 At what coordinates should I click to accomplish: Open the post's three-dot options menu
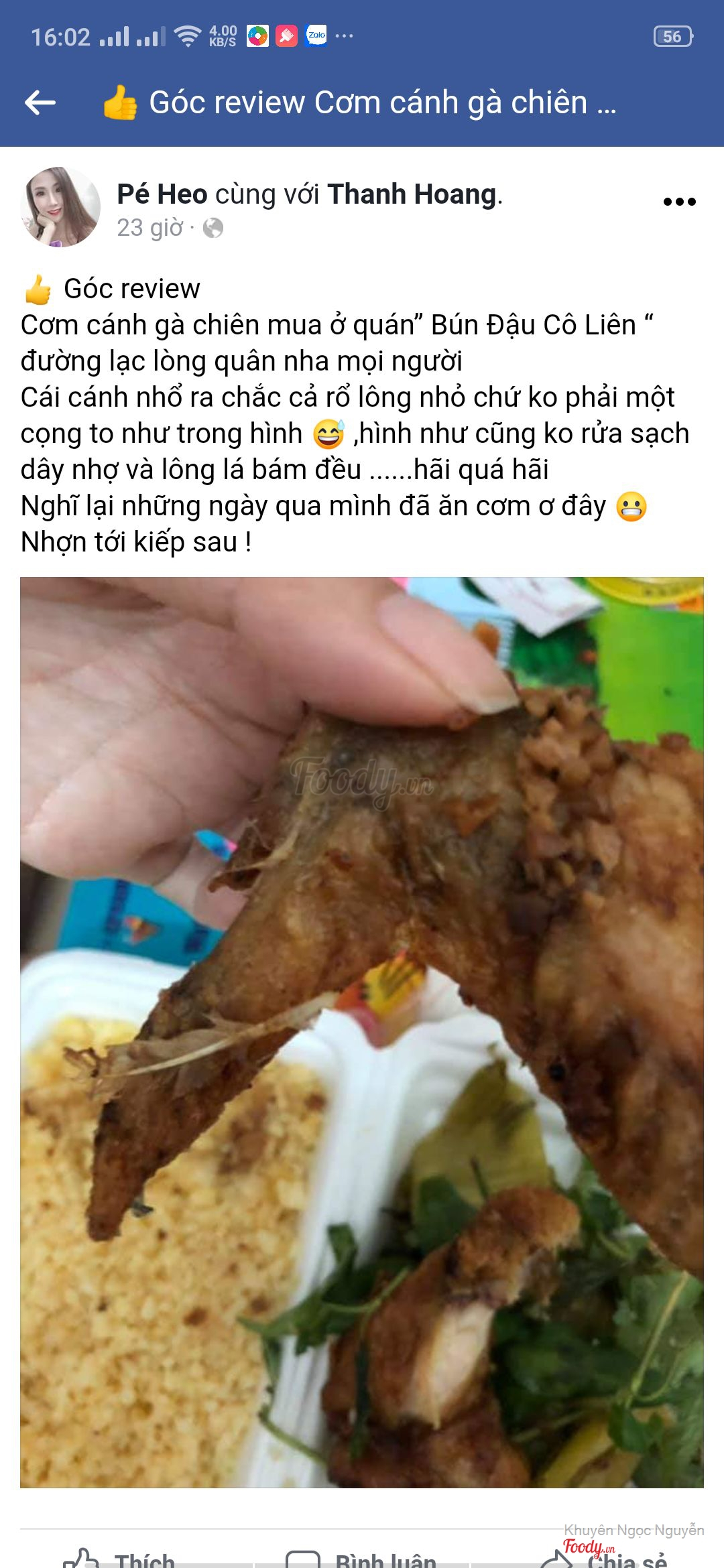coord(679,202)
